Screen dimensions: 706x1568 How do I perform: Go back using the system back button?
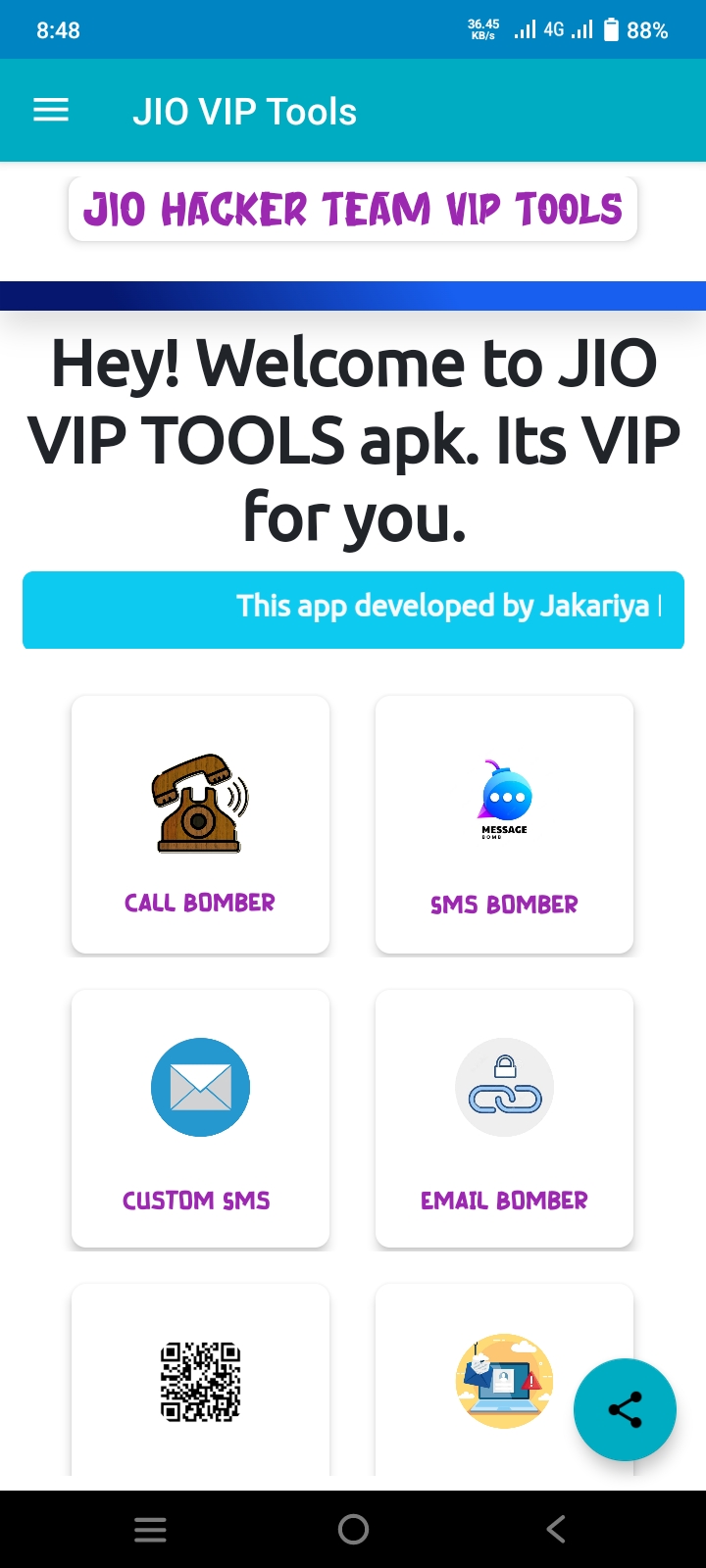556,1529
